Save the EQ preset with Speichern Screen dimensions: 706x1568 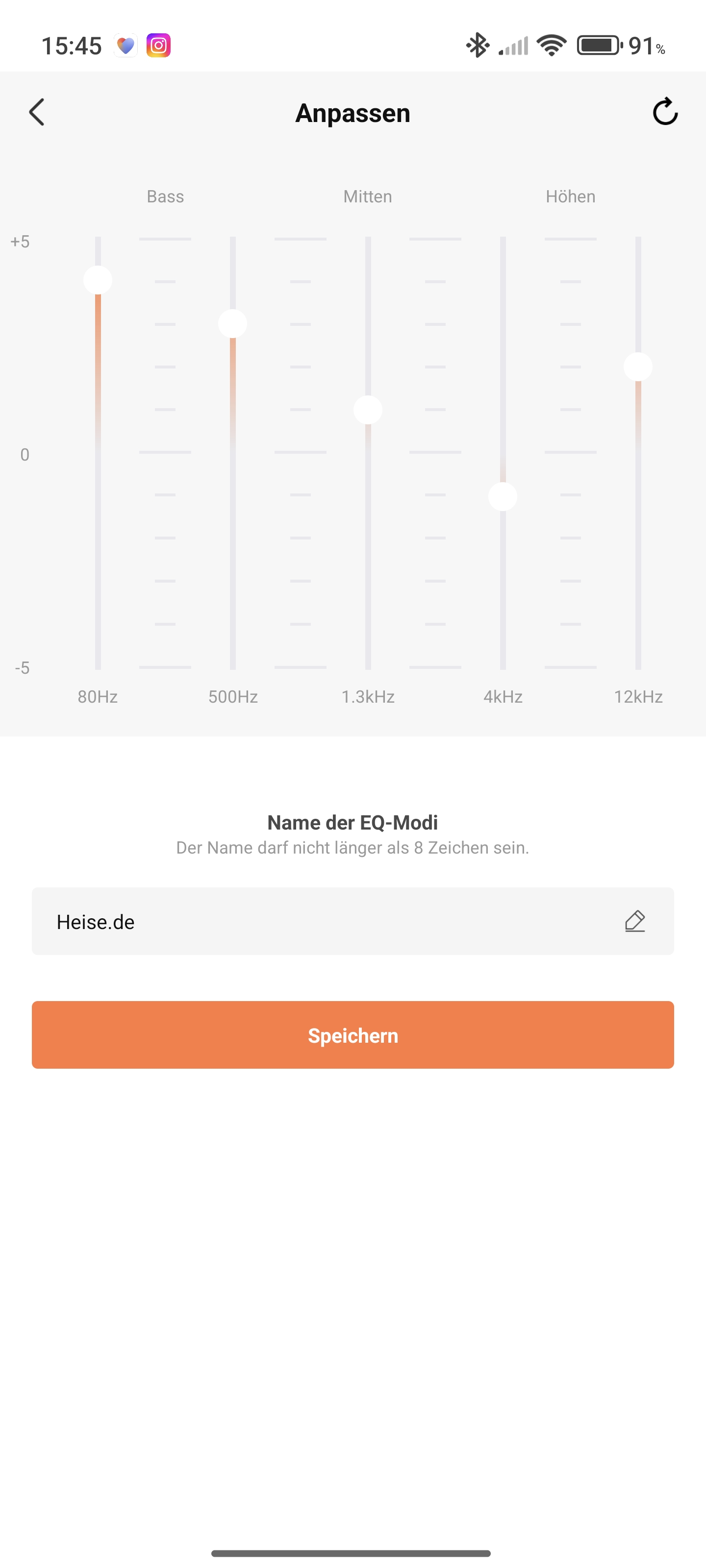[353, 1035]
